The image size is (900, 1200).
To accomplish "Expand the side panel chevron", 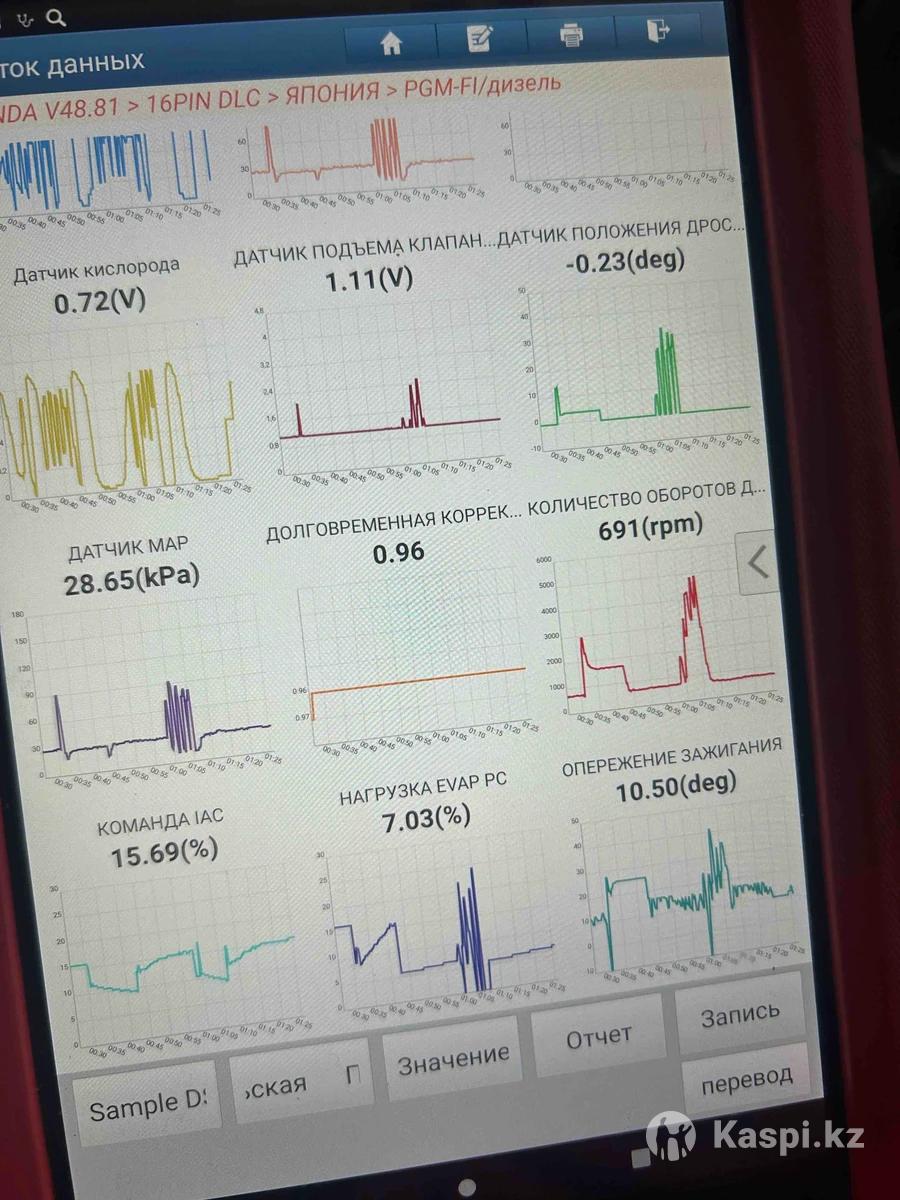I will click(x=757, y=563).
